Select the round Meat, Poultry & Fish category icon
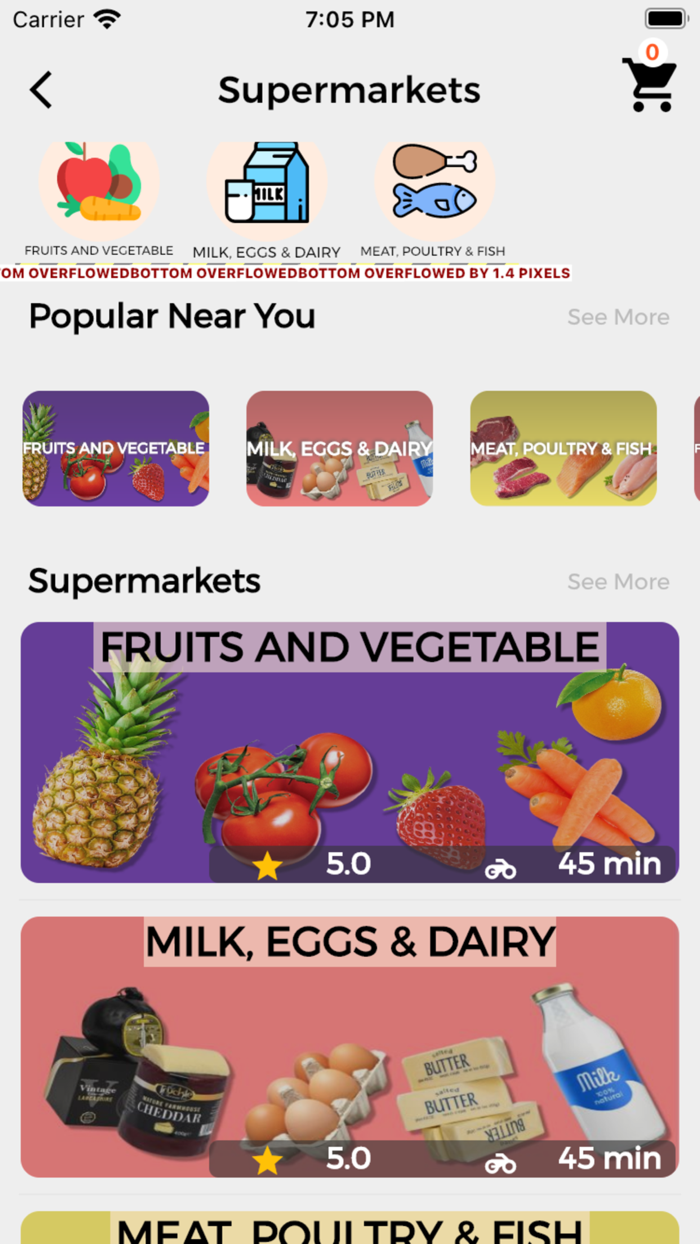The height and width of the screenshot is (1244, 700). pyautogui.click(x=433, y=187)
